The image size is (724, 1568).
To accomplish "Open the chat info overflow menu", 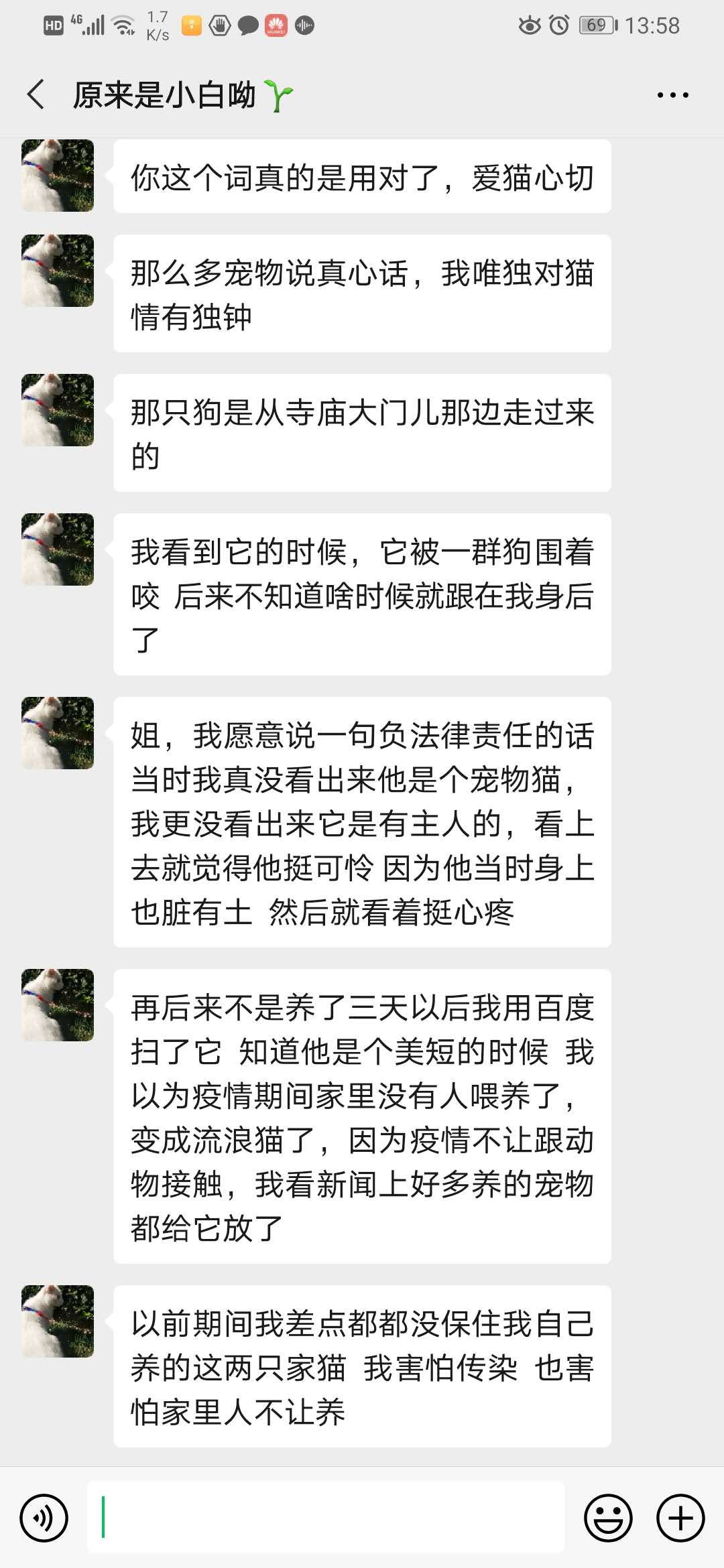I will [x=672, y=95].
